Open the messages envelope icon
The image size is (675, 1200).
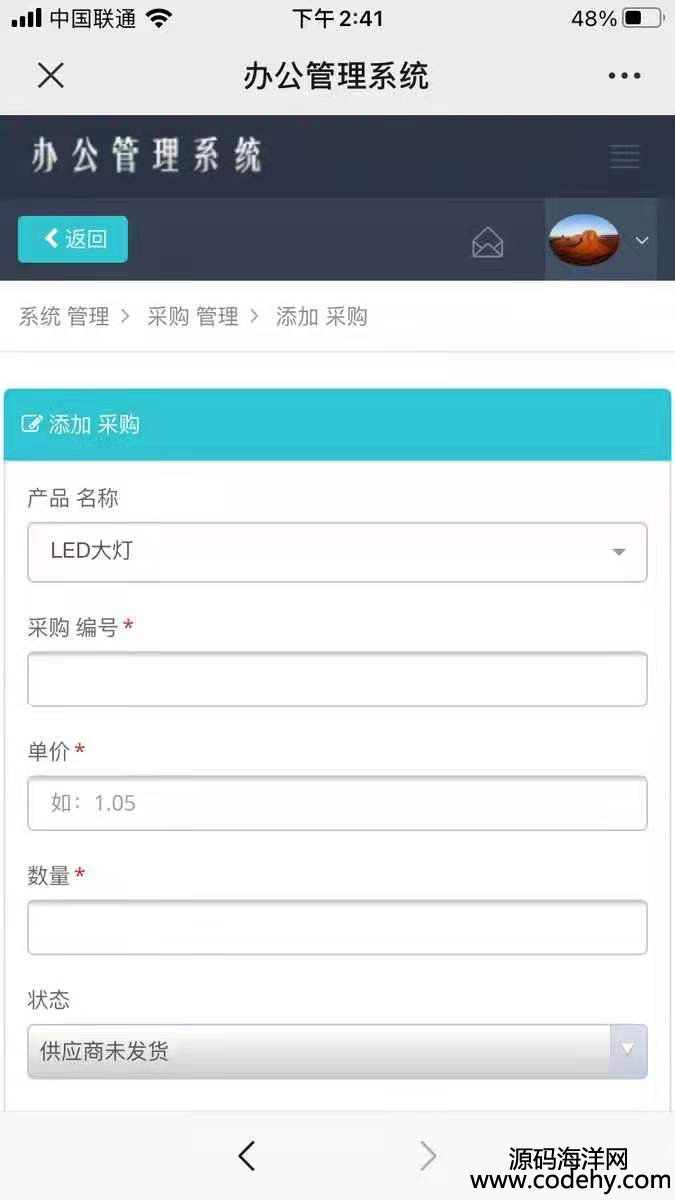pos(487,242)
